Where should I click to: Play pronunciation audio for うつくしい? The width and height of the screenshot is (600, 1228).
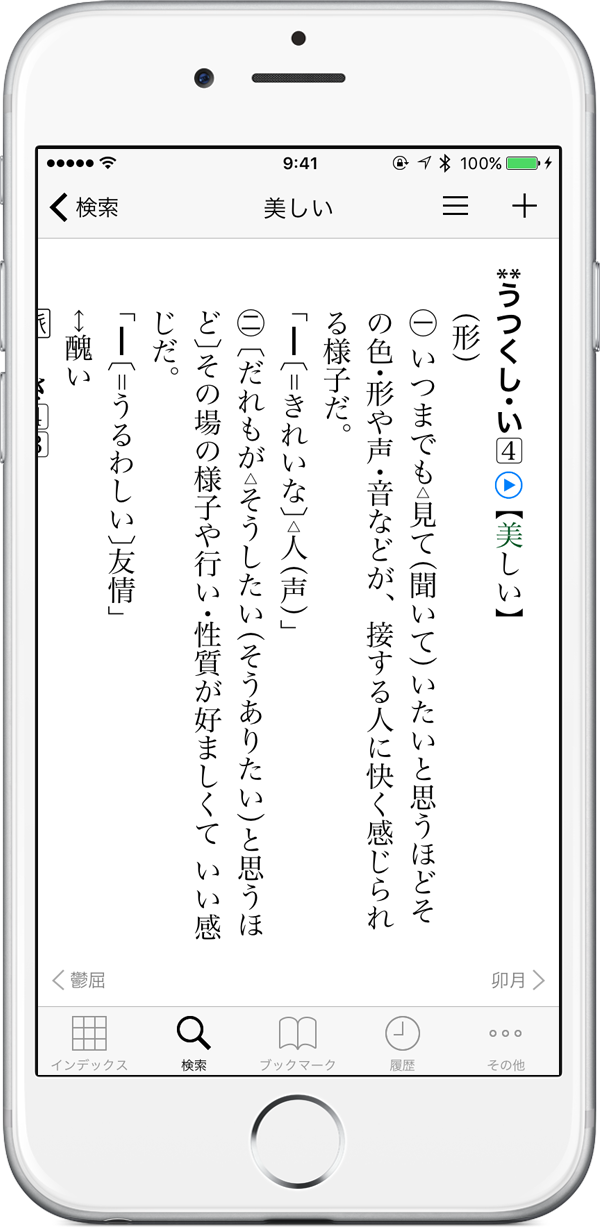(x=509, y=486)
